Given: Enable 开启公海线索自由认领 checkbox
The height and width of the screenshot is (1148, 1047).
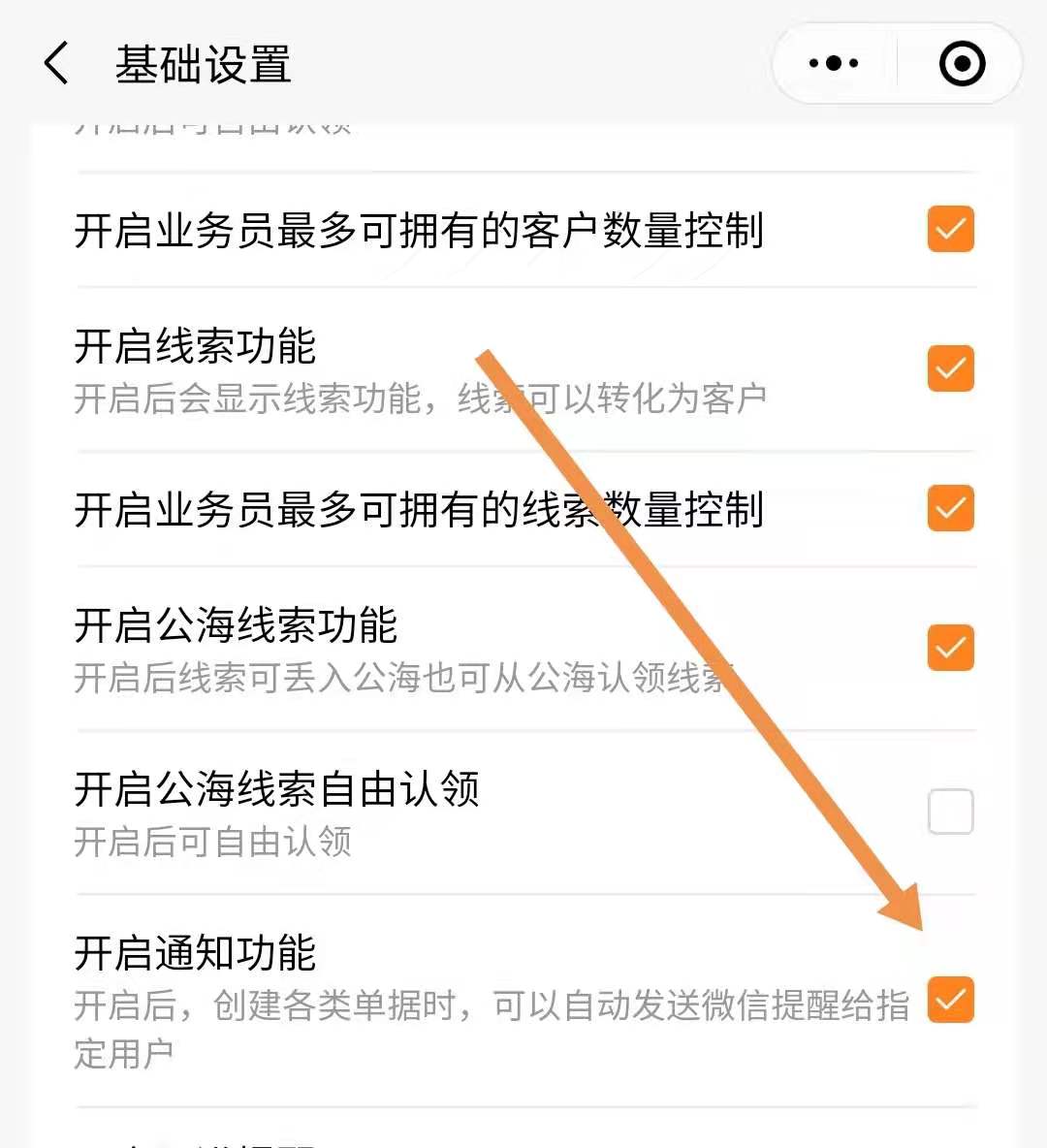Looking at the screenshot, I should tap(950, 812).
